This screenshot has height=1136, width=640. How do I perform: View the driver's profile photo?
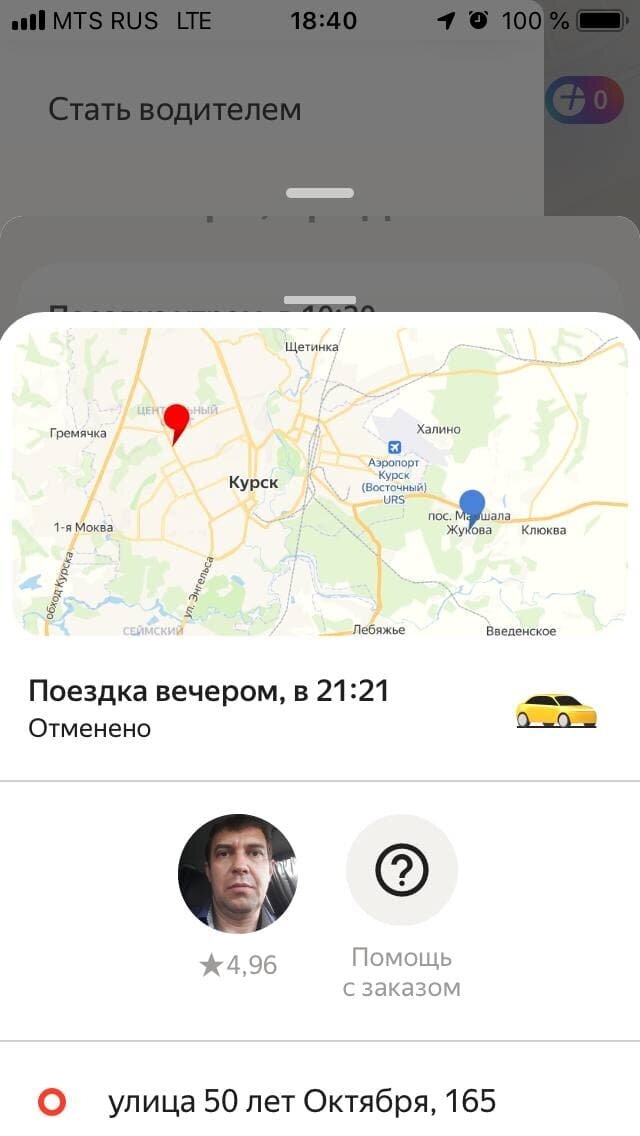[x=238, y=872]
